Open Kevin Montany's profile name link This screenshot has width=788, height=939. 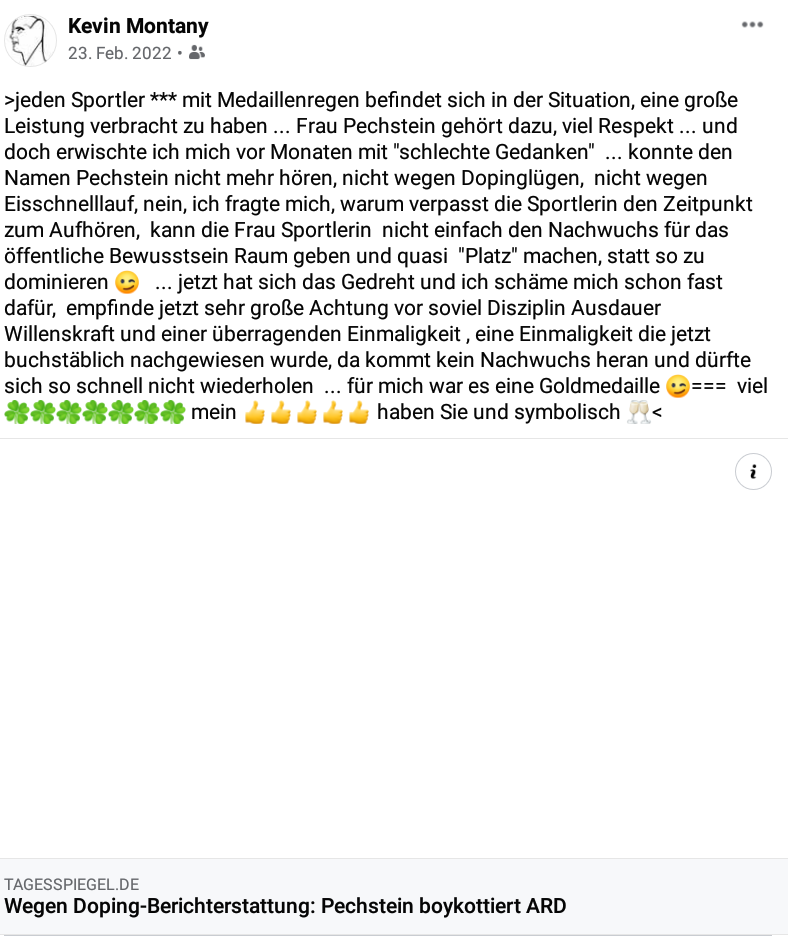pos(138,27)
